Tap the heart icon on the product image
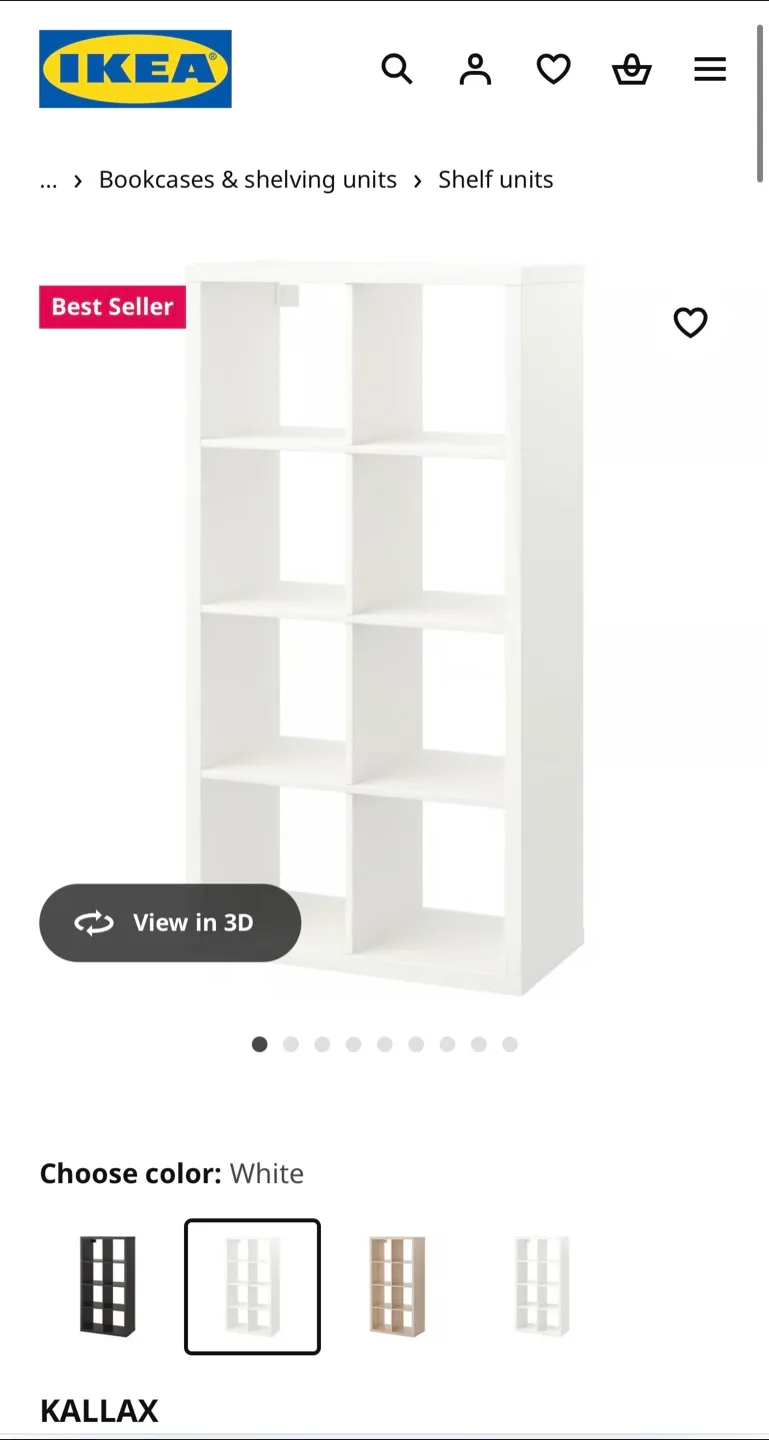Screen dimensions: 769x1440 click(x=690, y=323)
